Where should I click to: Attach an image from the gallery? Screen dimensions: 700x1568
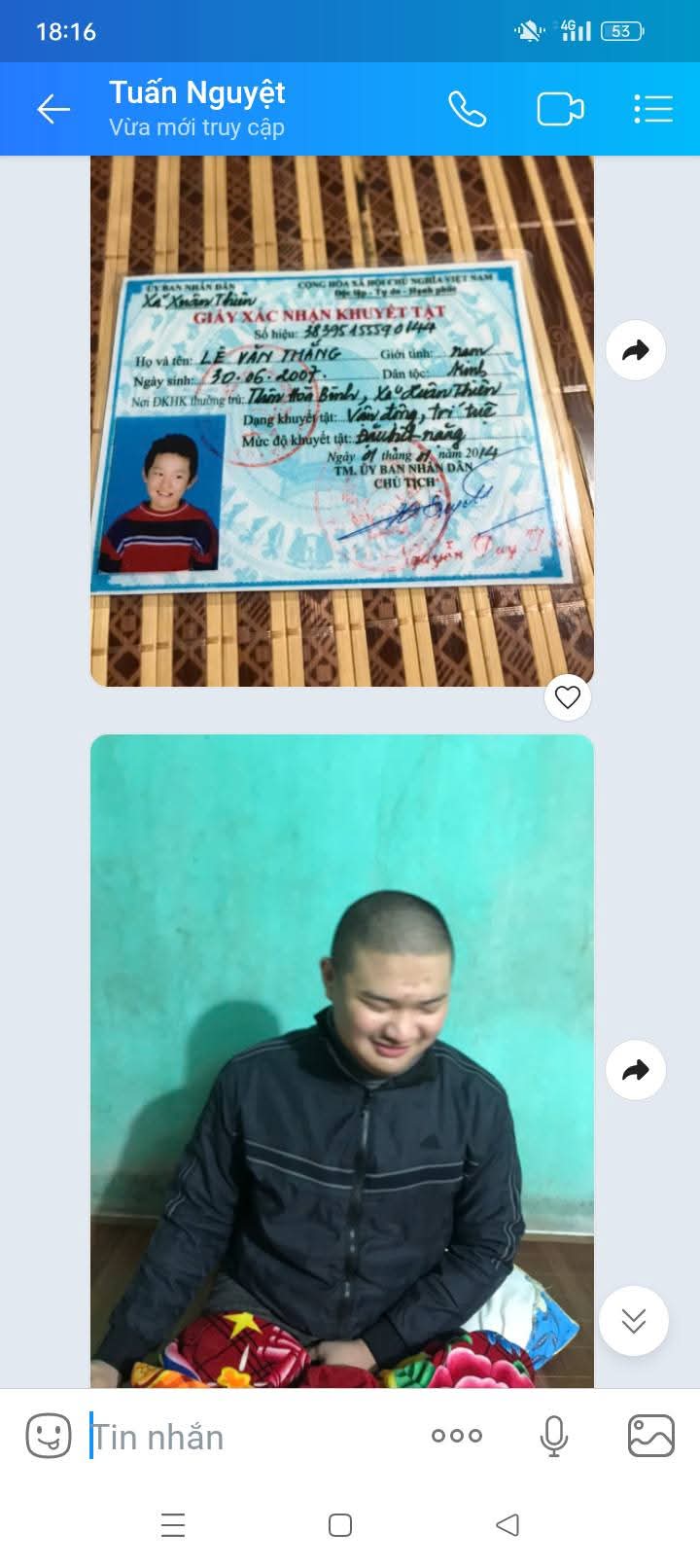[651, 1436]
